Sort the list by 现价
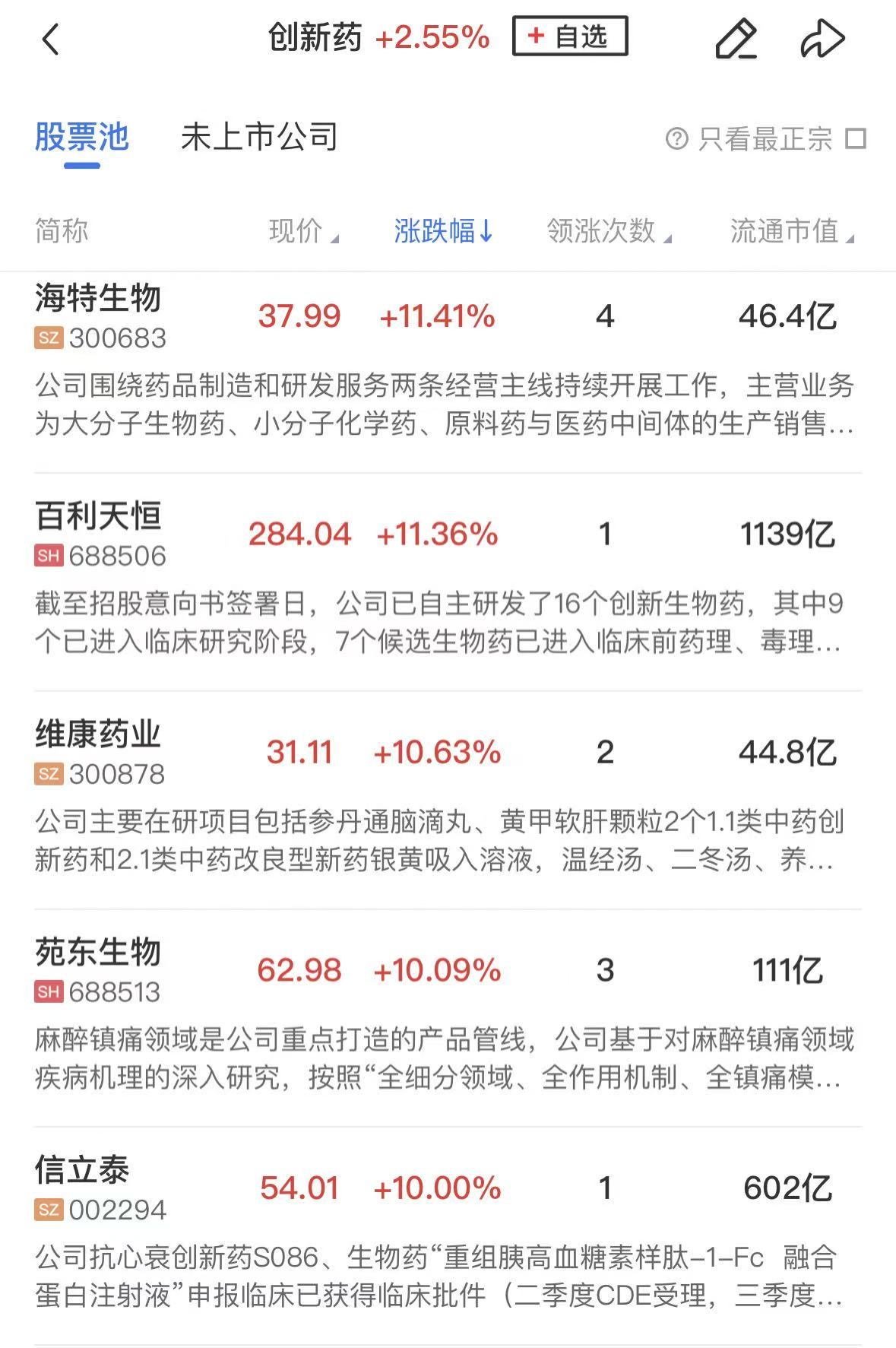896x1348 pixels. pyautogui.click(x=302, y=231)
